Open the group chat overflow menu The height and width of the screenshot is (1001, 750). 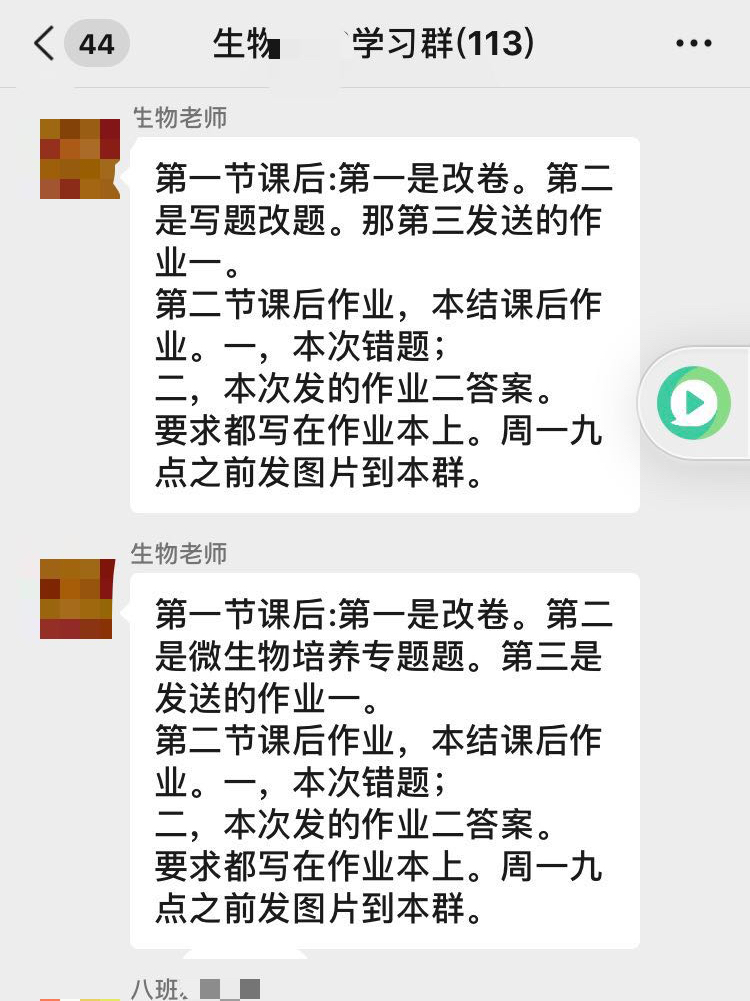coord(694,44)
